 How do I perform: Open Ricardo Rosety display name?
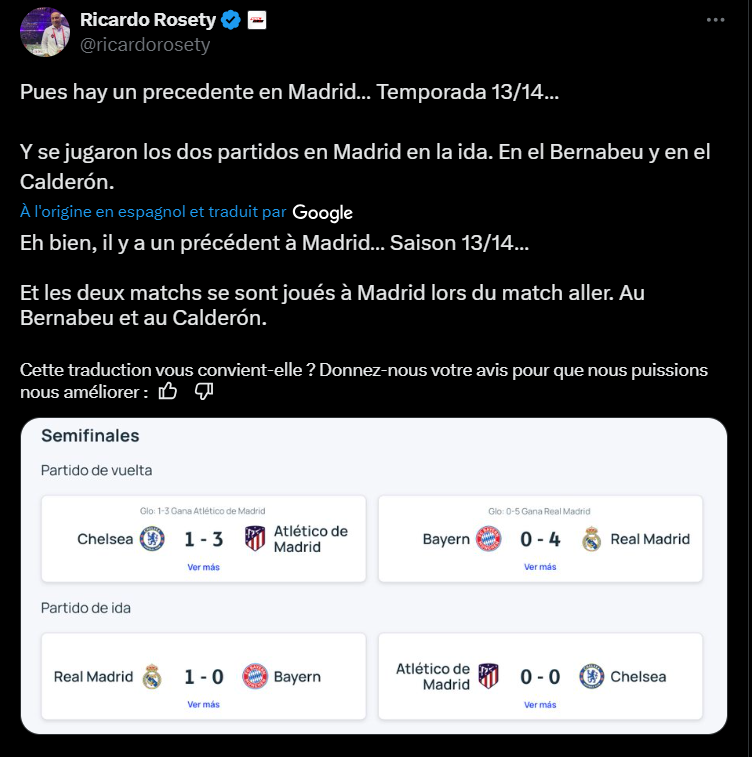tap(147, 20)
